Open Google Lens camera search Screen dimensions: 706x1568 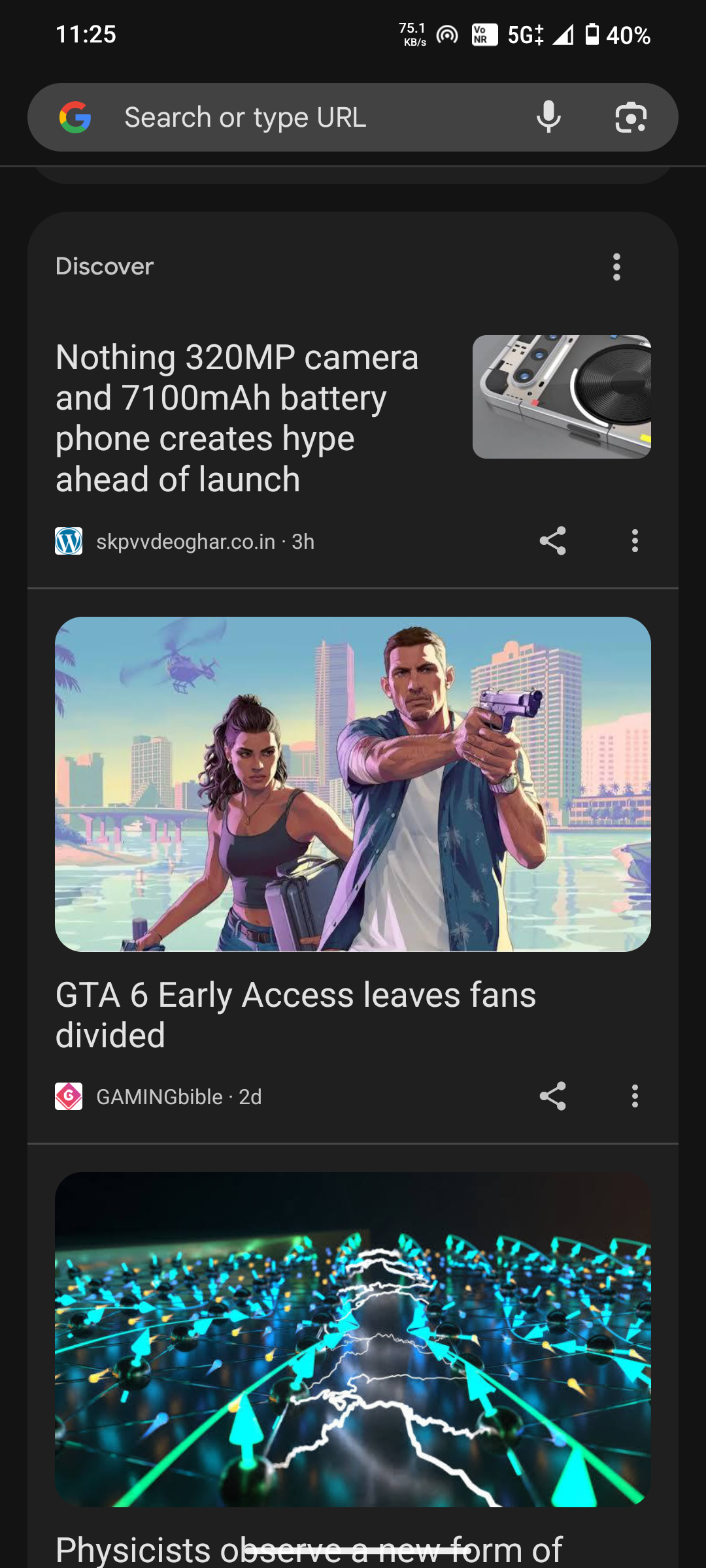point(630,118)
